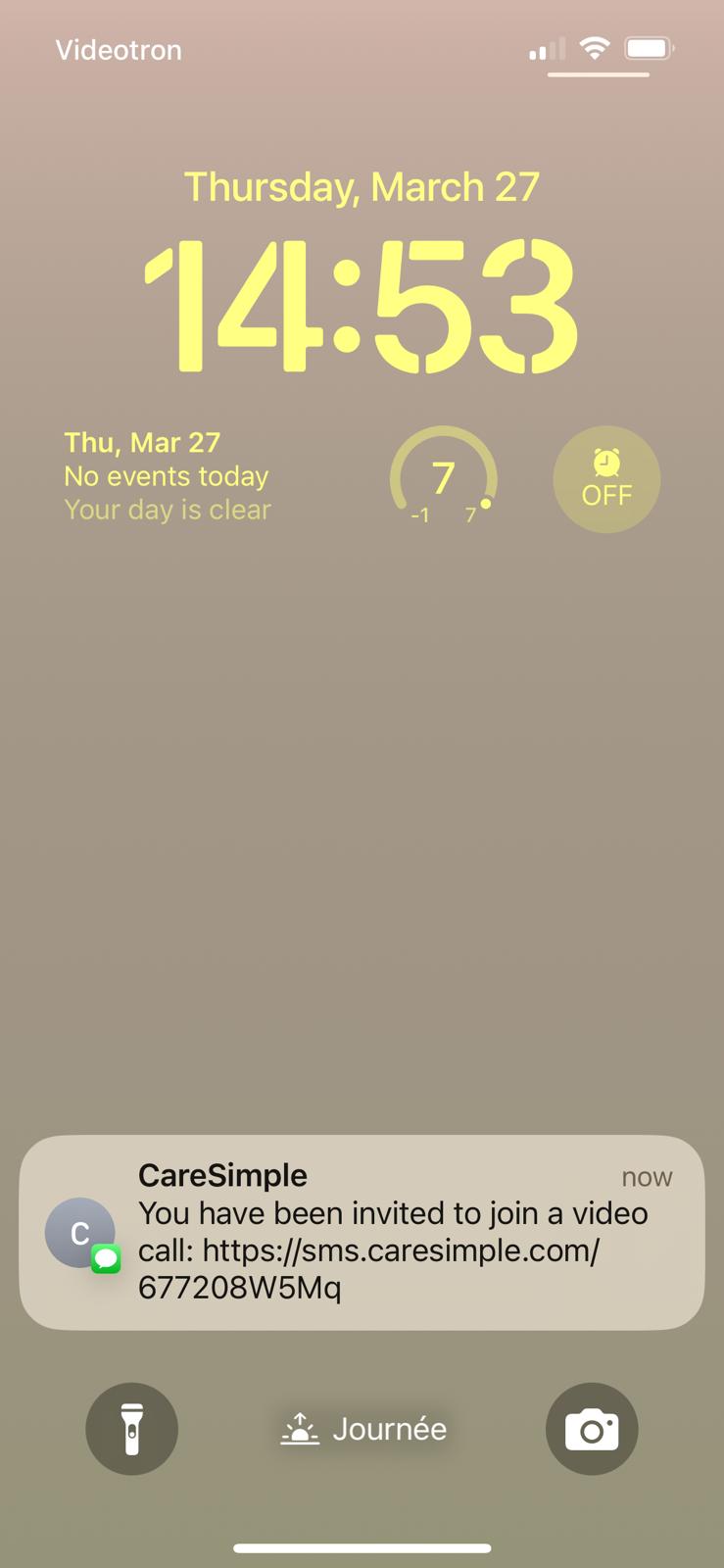Viewport: 724px width, 1568px height.
Task: Tap the Journée focus mode button
Action: pos(363,1429)
